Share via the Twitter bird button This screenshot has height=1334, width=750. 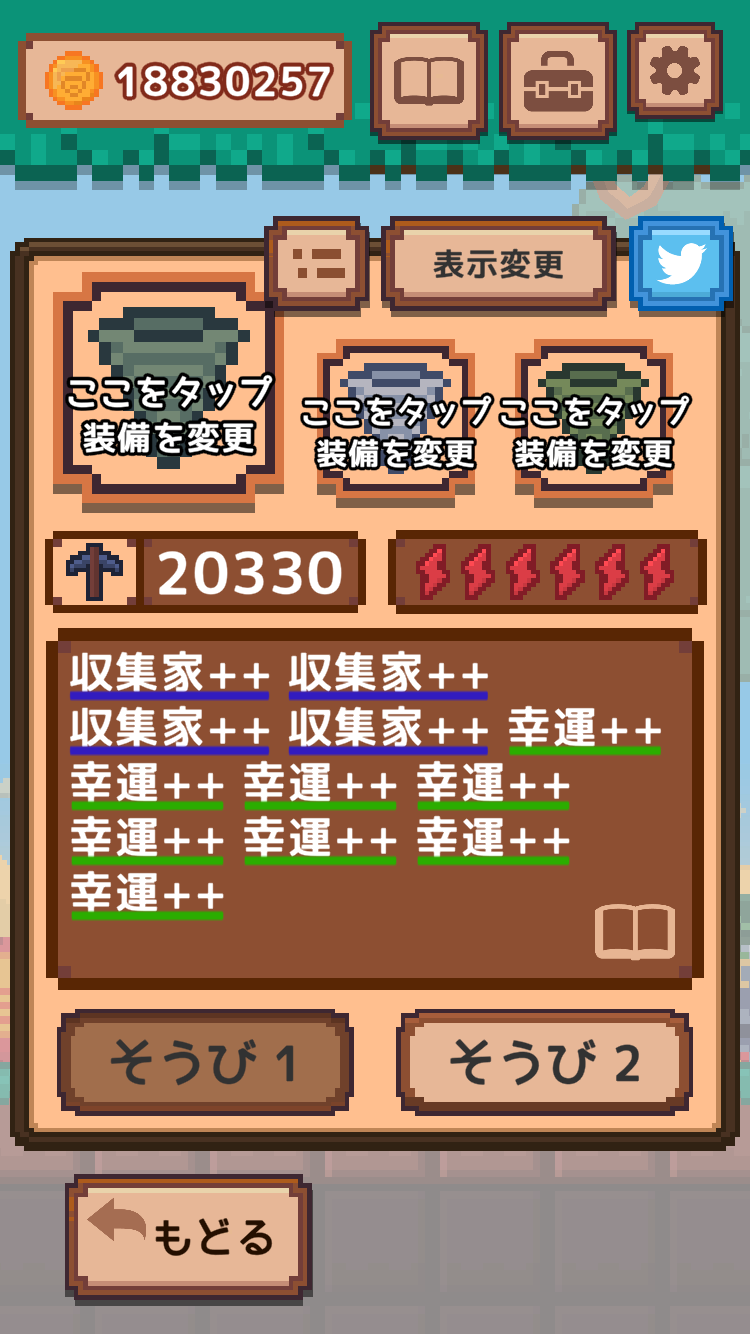pos(681,264)
